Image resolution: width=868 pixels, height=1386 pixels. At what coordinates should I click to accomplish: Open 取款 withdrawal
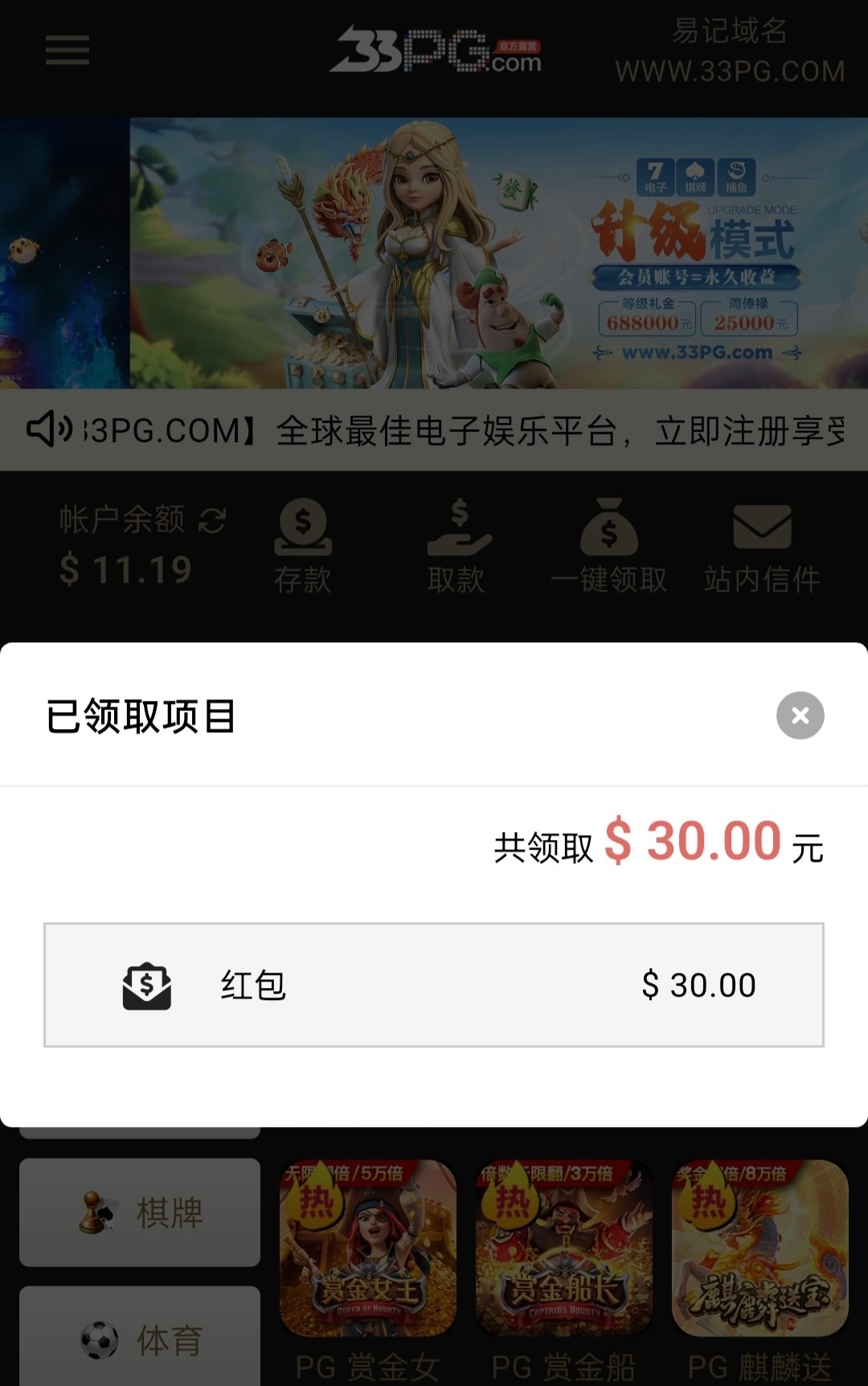click(457, 545)
